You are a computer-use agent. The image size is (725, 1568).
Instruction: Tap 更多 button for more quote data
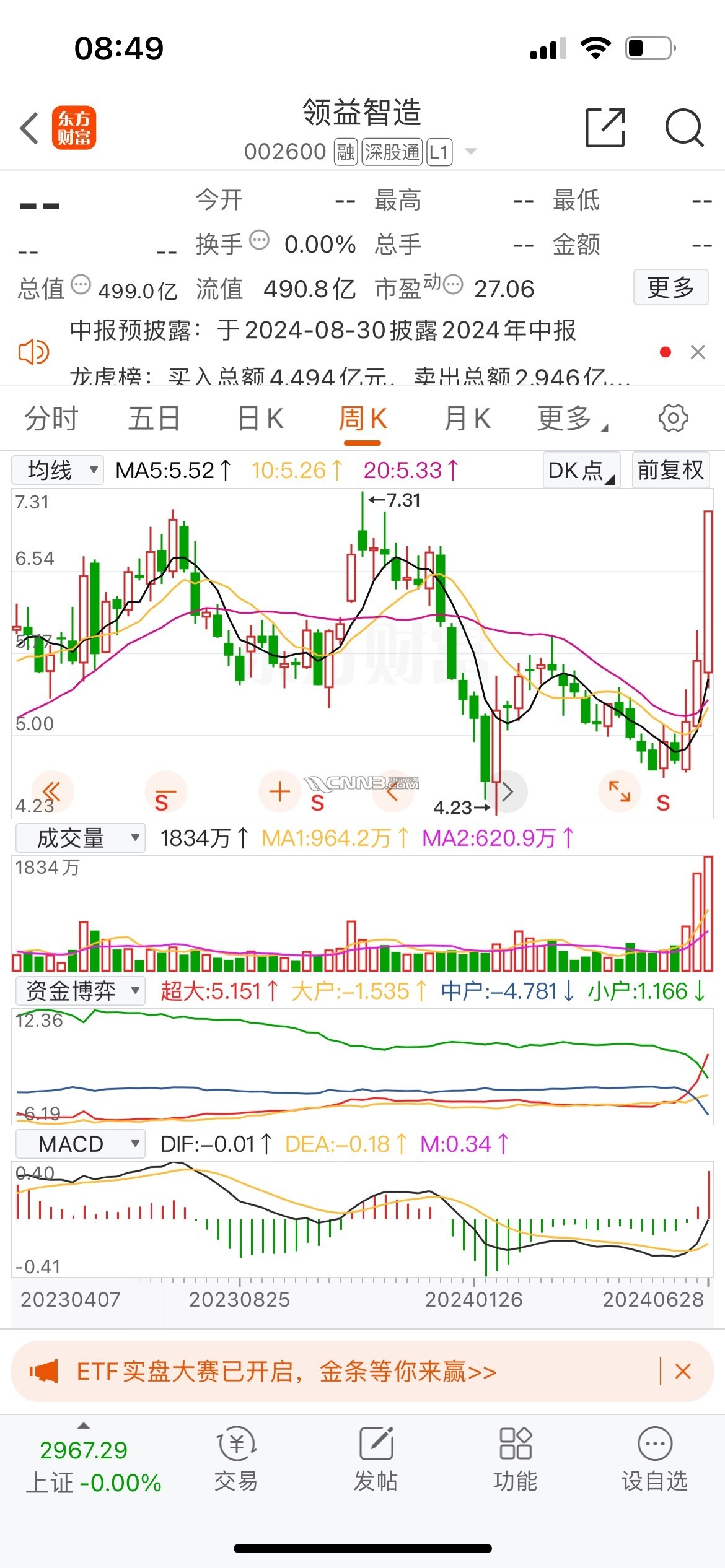pos(670,287)
